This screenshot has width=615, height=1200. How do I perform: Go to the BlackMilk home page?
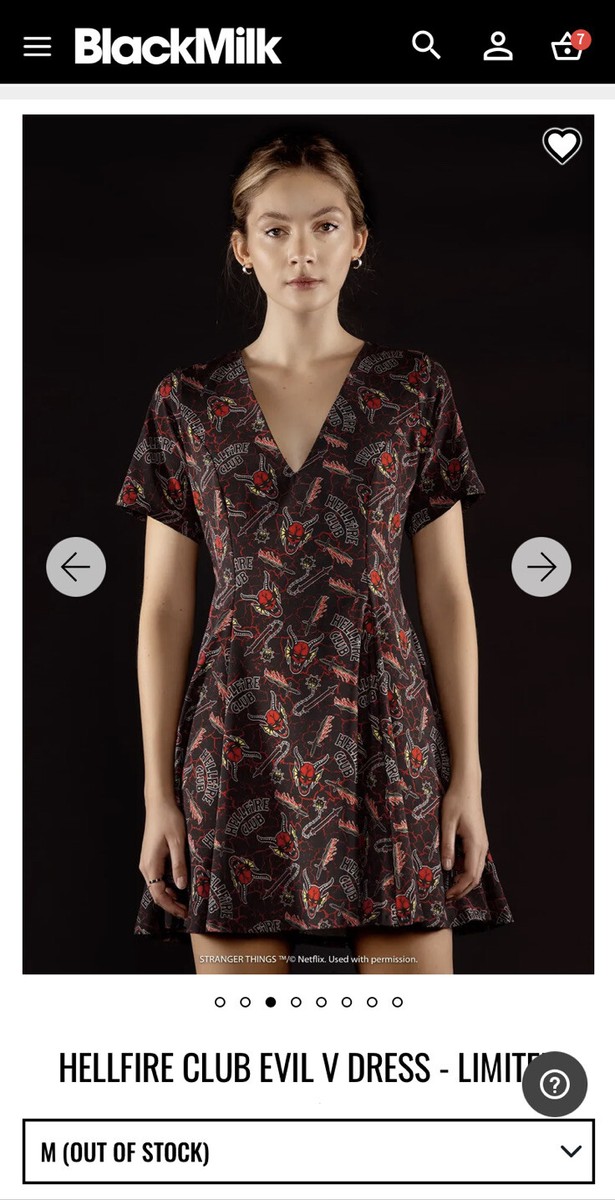tap(178, 47)
